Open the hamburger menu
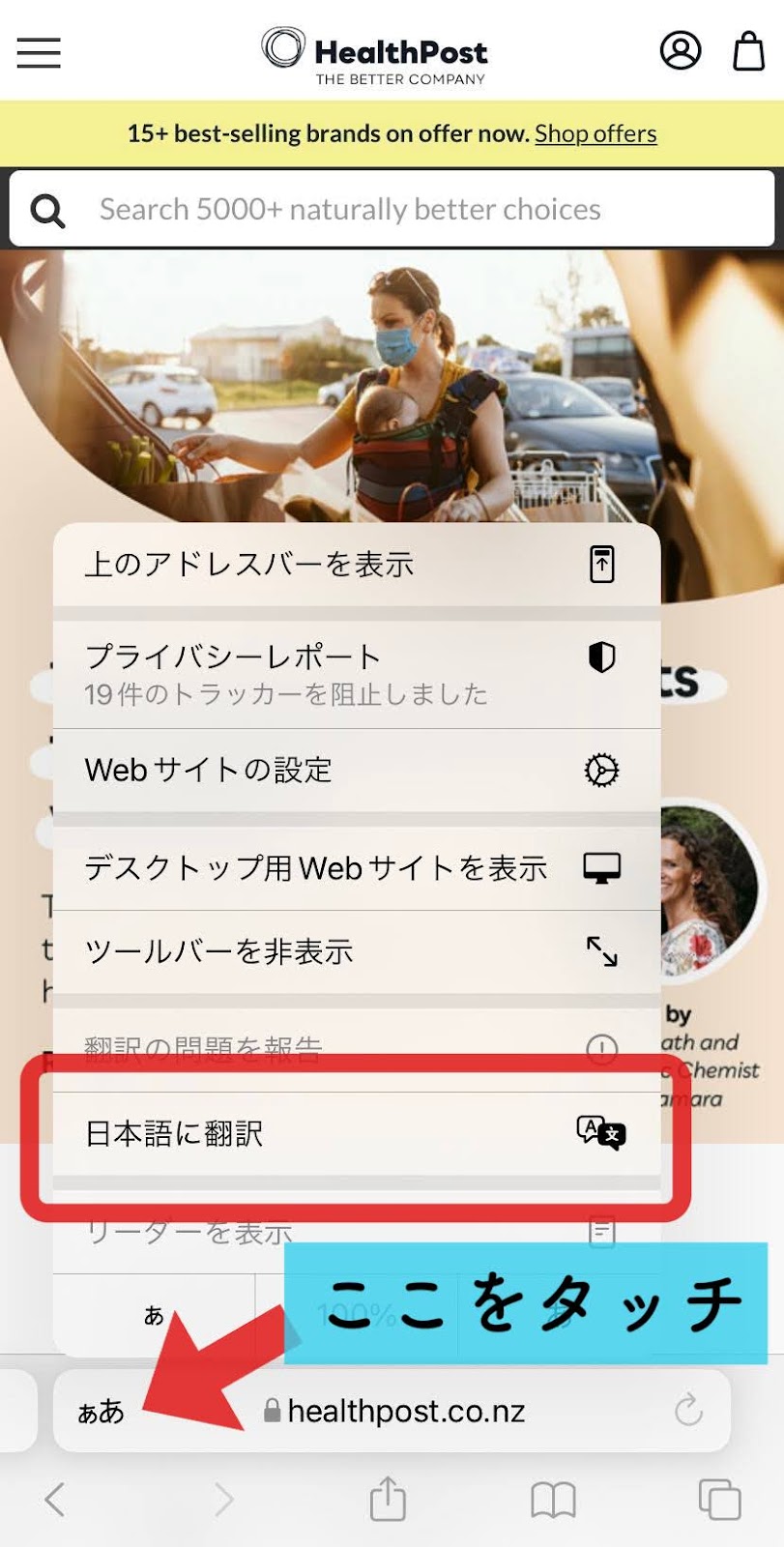The height and width of the screenshot is (1547, 784). click(x=39, y=52)
